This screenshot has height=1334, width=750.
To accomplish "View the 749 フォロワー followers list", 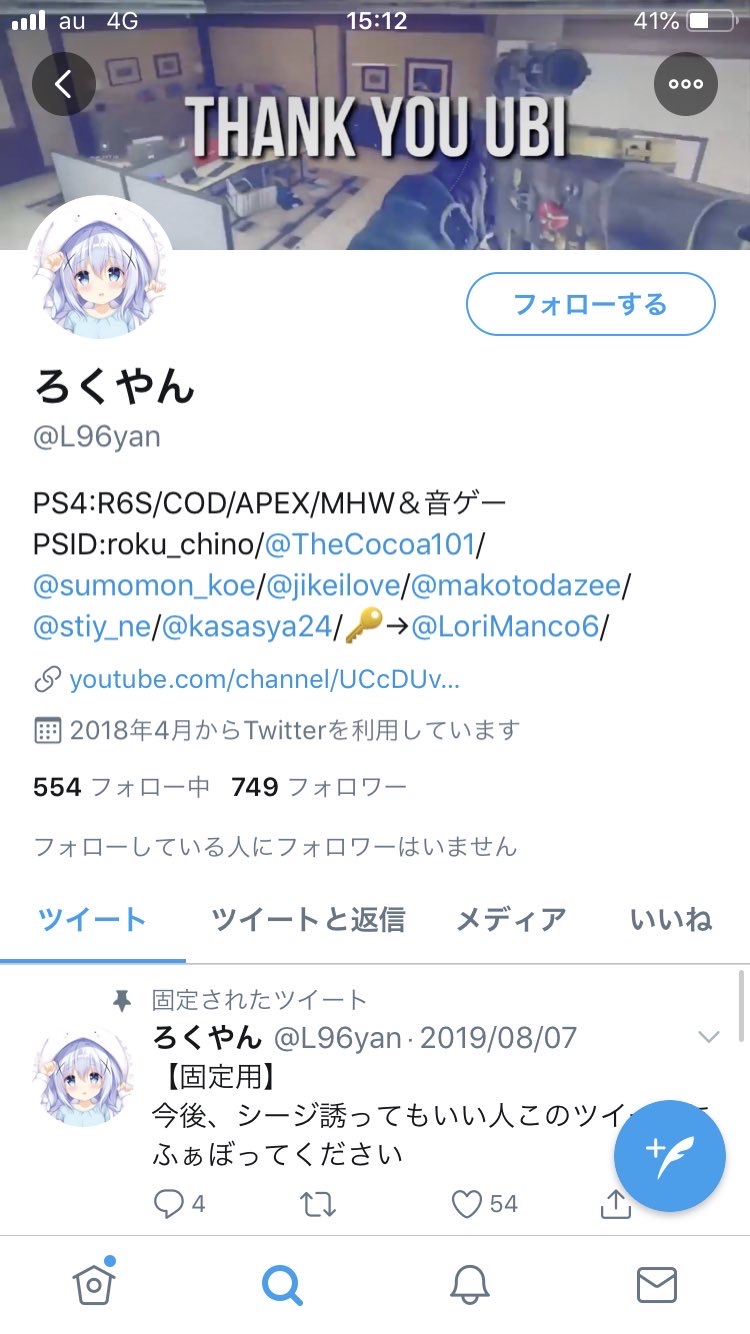I will point(319,788).
